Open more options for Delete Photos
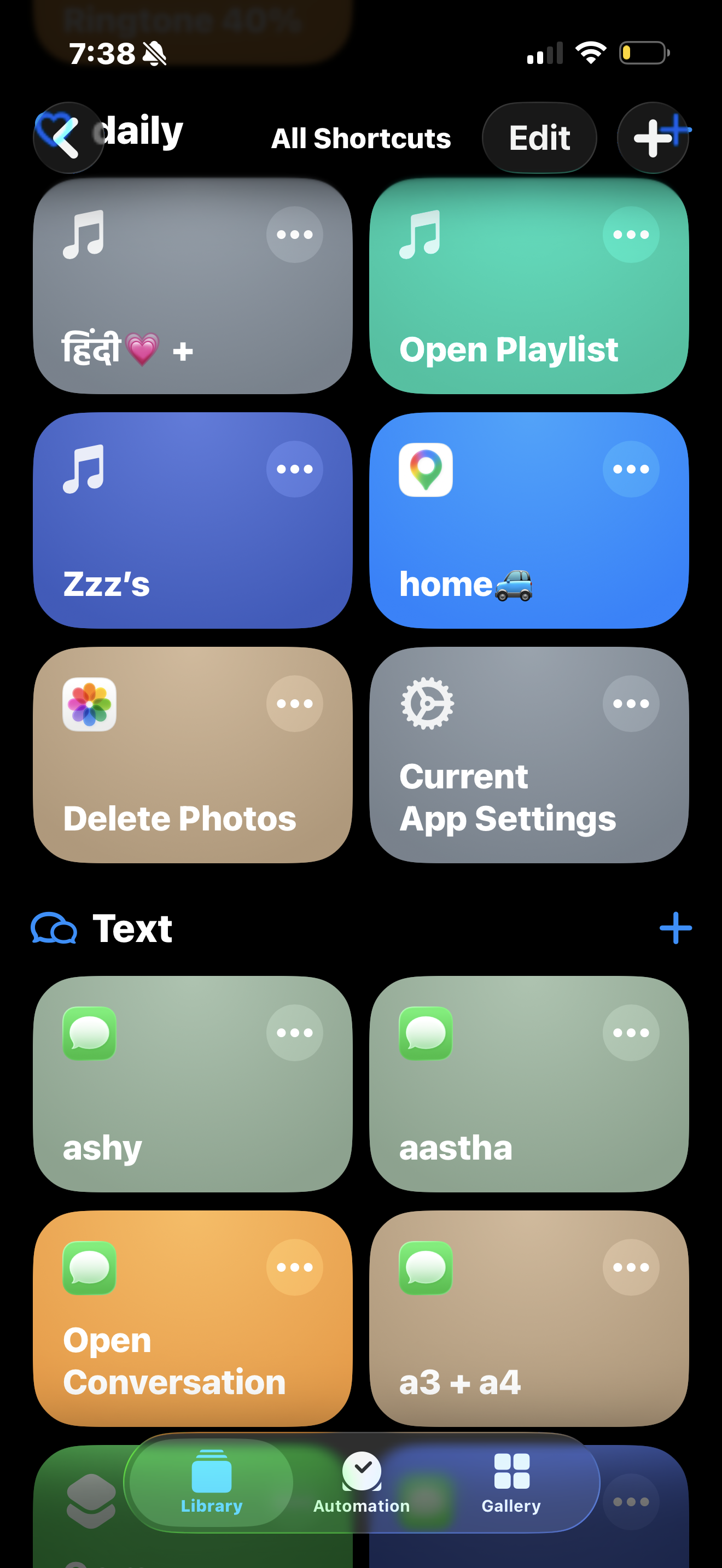722x1568 pixels. [x=295, y=704]
